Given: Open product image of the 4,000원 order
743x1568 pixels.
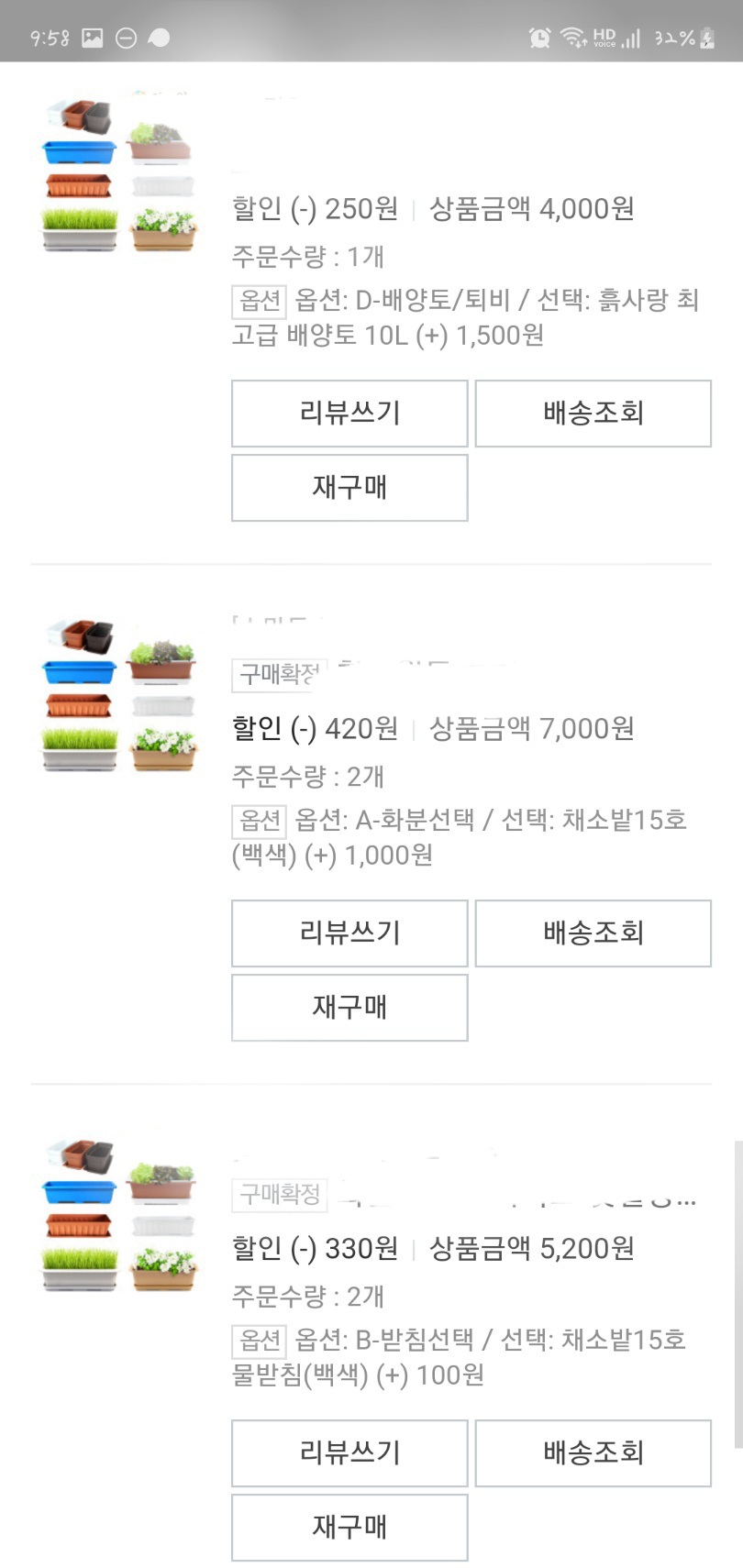Looking at the screenshot, I should point(119,174).
